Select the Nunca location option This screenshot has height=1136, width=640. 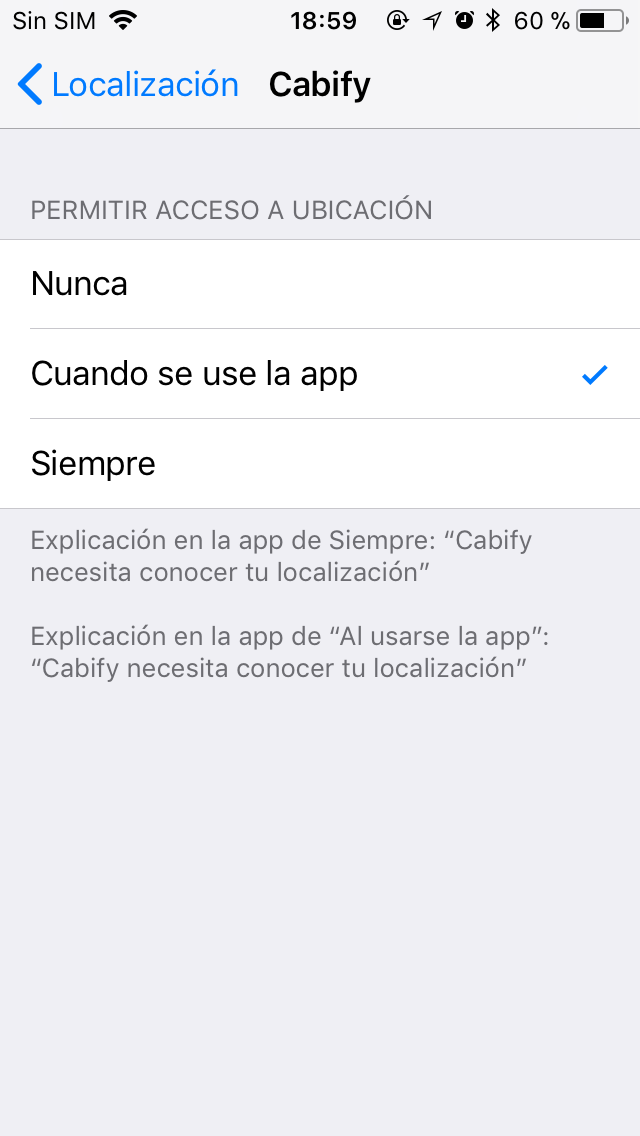pyautogui.click(x=320, y=284)
